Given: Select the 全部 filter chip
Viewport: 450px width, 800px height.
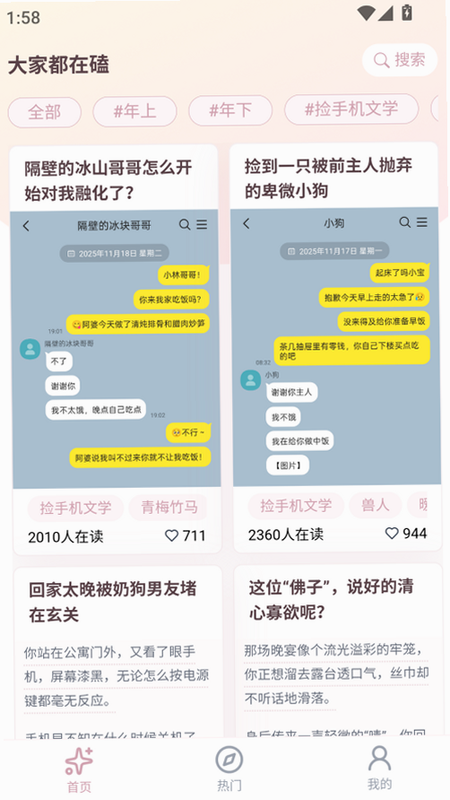Looking at the screenshot, I should tap(44, 112).
